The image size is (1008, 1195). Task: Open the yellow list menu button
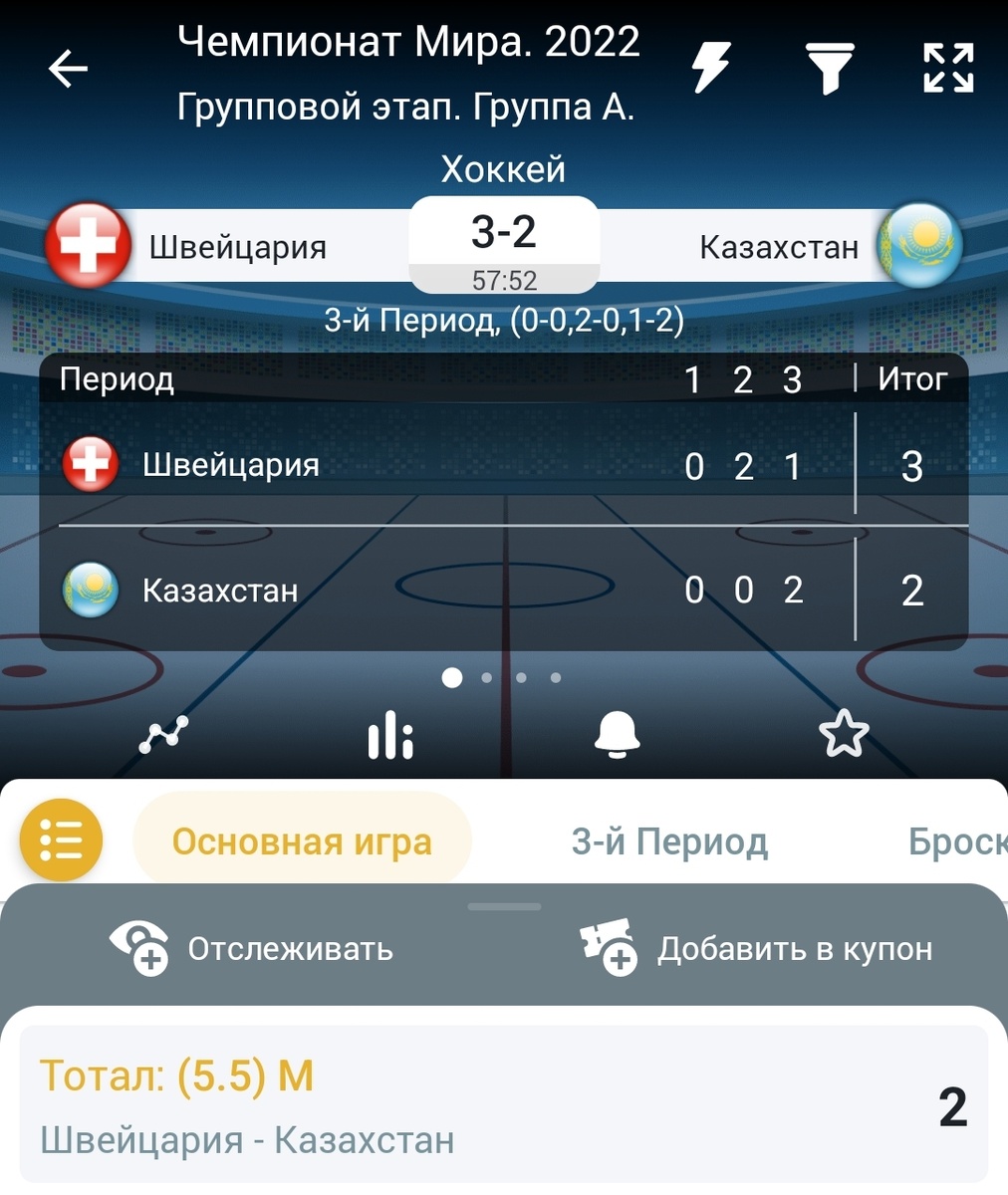pos(61,840)
